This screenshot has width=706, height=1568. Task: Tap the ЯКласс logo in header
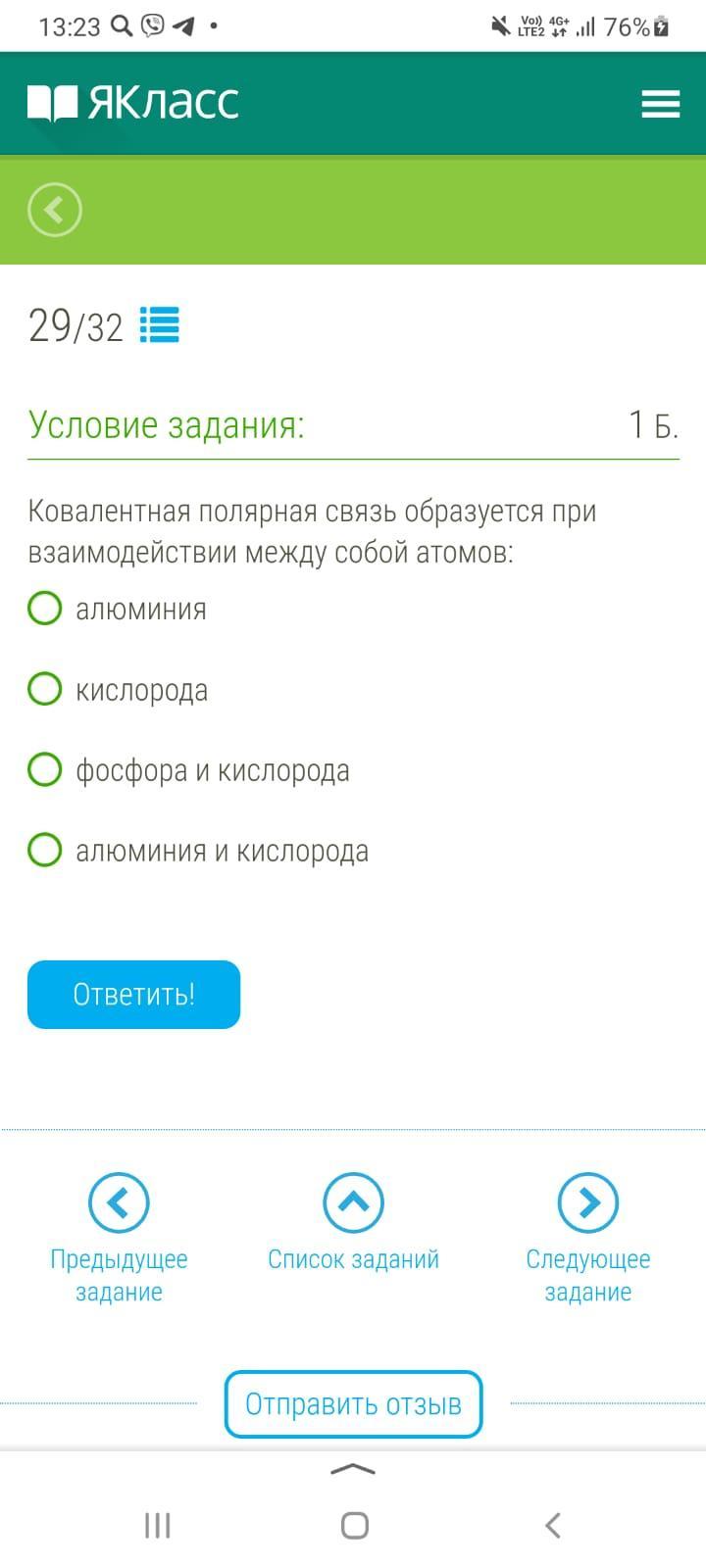[133, 102]
